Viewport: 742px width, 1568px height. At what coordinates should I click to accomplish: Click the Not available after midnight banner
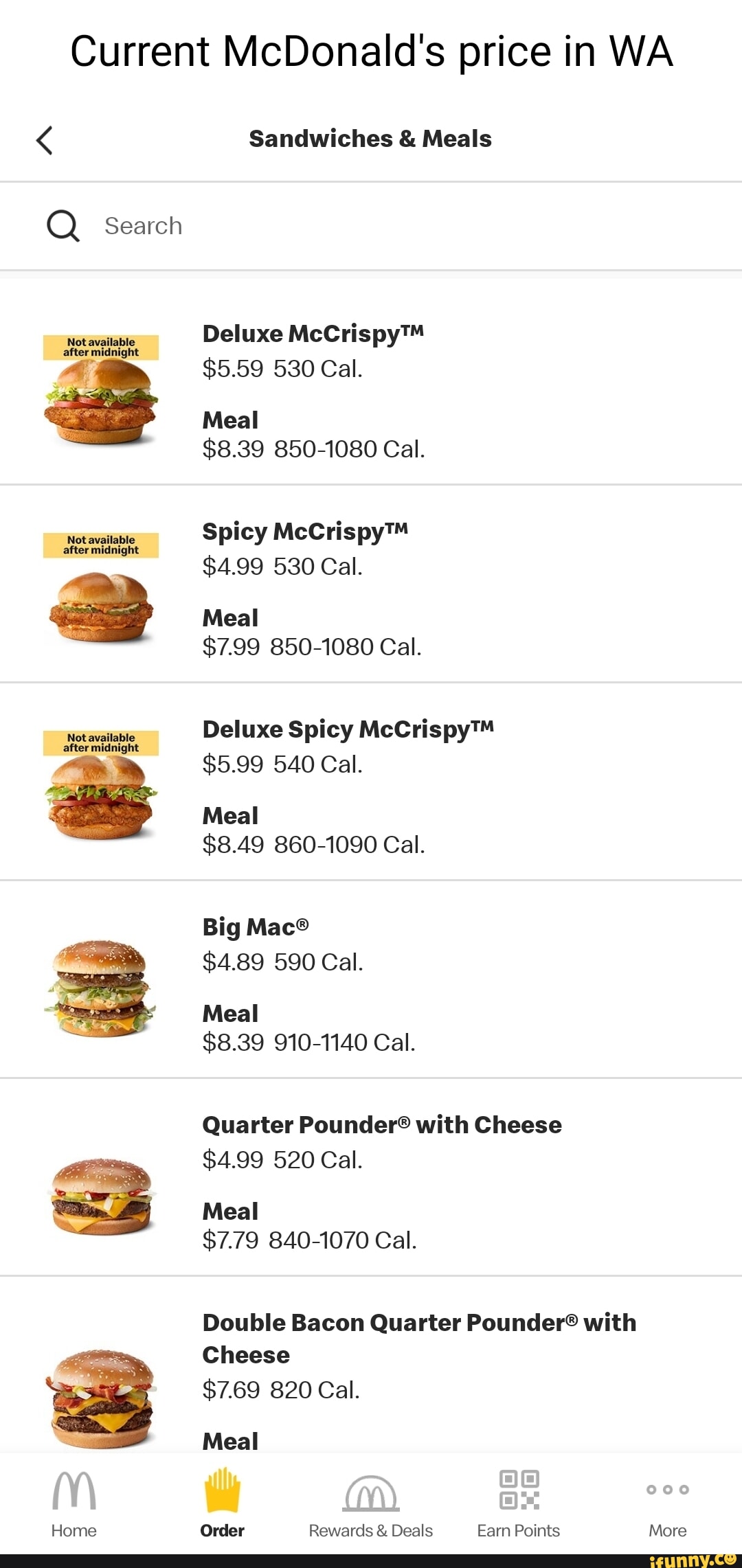pyautogui.click(x=100, y=346)
